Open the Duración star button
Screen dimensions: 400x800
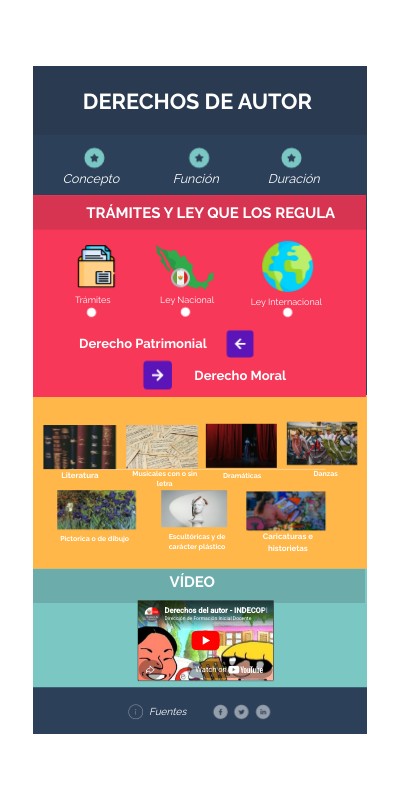291,158
